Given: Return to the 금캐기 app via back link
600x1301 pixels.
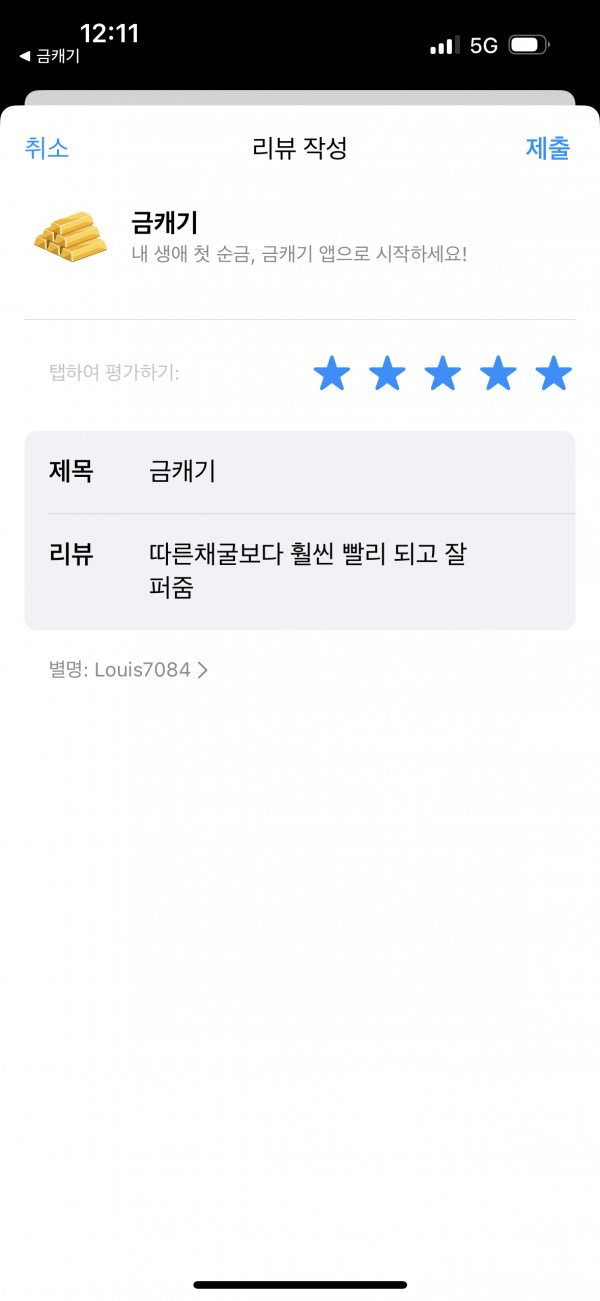Looking at the screenshot, I should point(49,56).
